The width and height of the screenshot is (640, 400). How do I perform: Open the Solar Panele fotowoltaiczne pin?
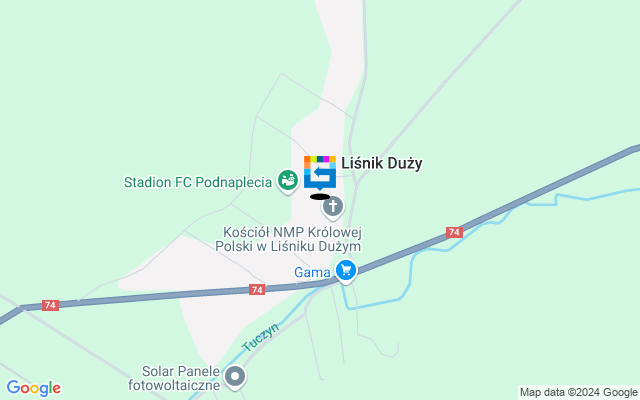(x=235, y=376)
